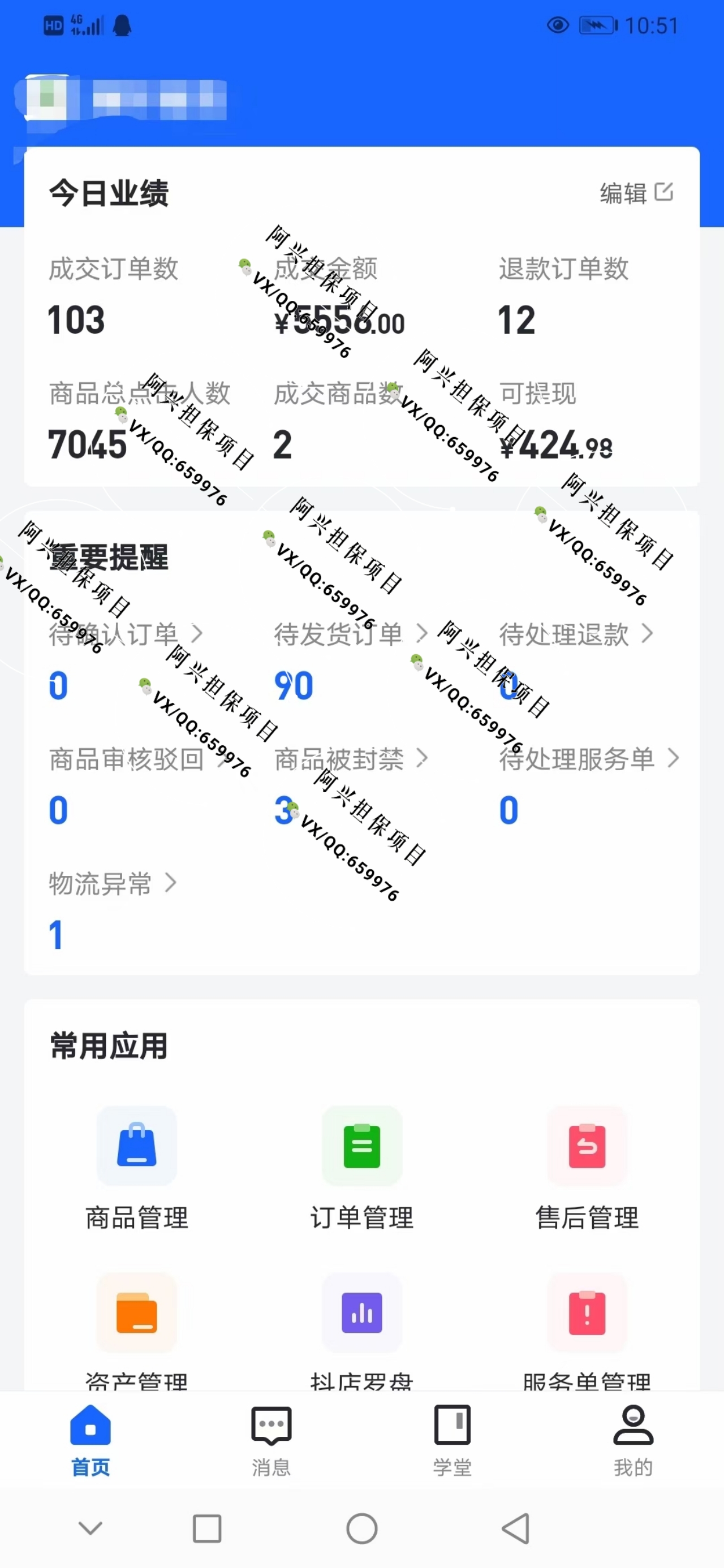Viewport: 724px width, 1568px height.
Task: Select the 首页 home tab
Action: (x=90, y=1440)
